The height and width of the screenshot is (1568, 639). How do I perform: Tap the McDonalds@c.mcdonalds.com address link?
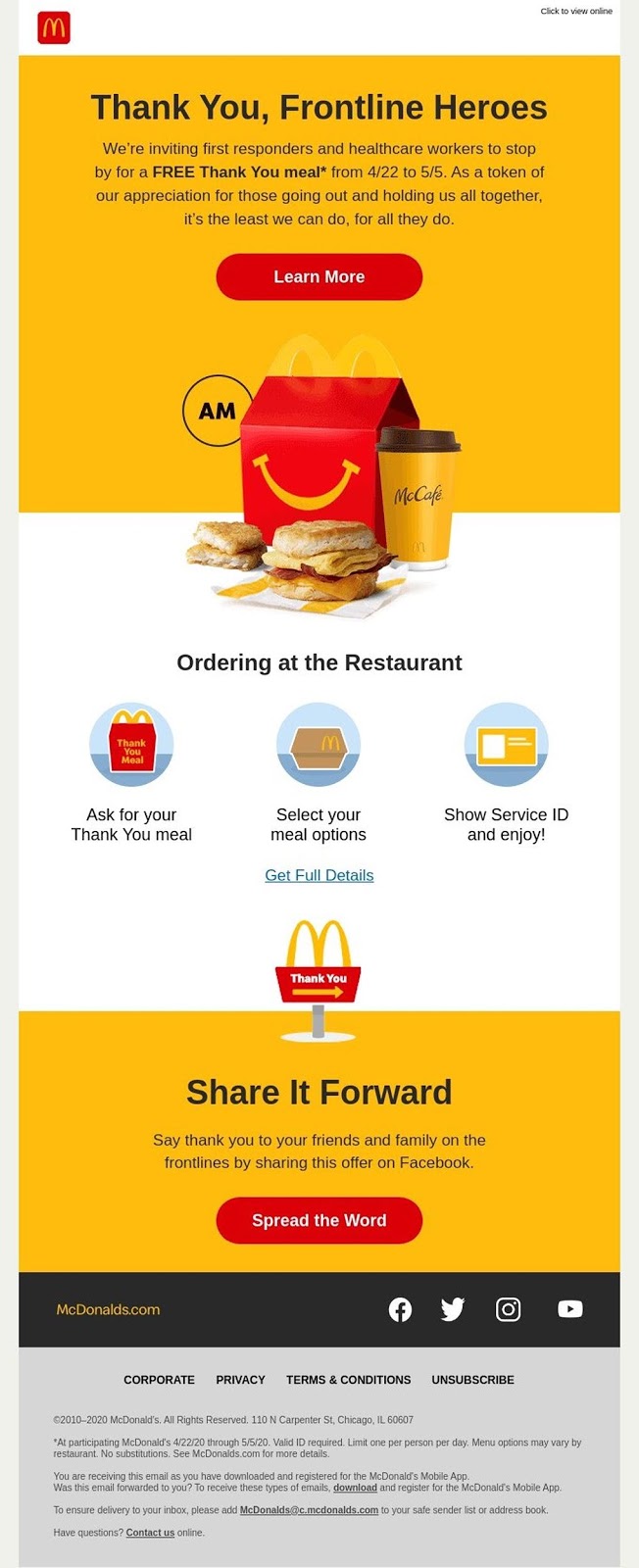[309, 1510]
